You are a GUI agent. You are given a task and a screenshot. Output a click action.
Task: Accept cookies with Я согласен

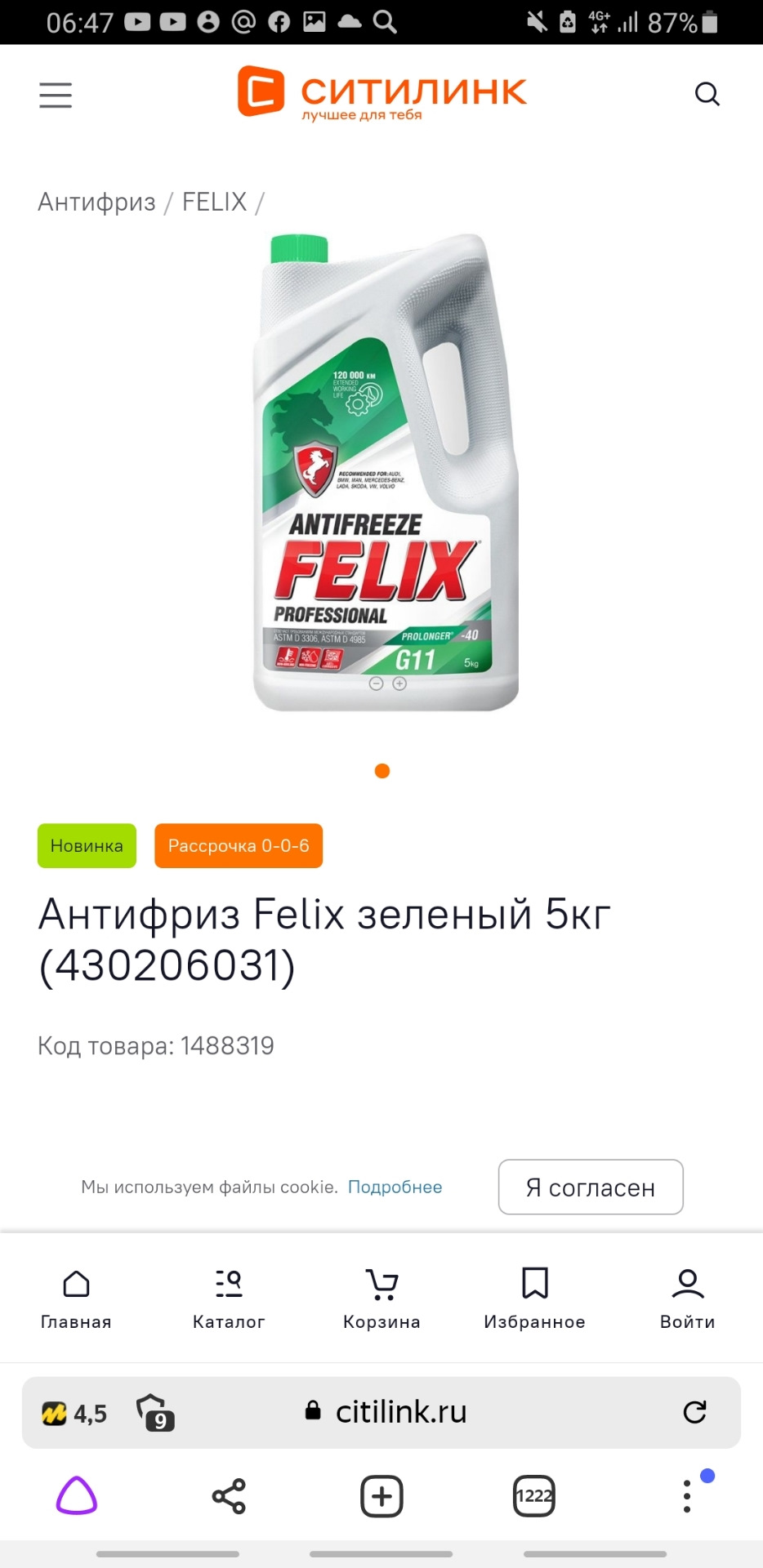pos(590,1187)
